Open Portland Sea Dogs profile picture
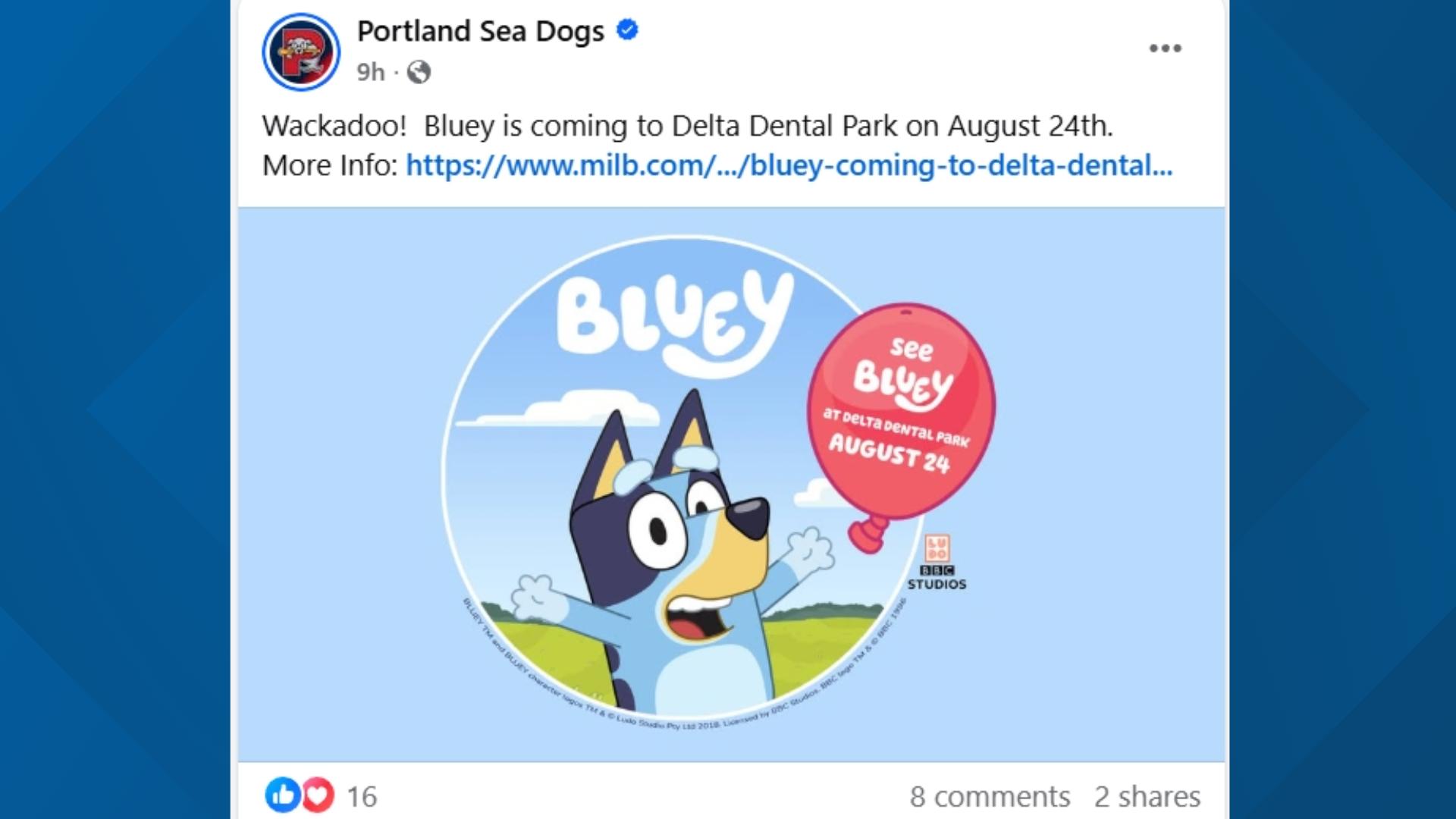This screenshot has width=1456, height=819. click(x=301, y=52)
